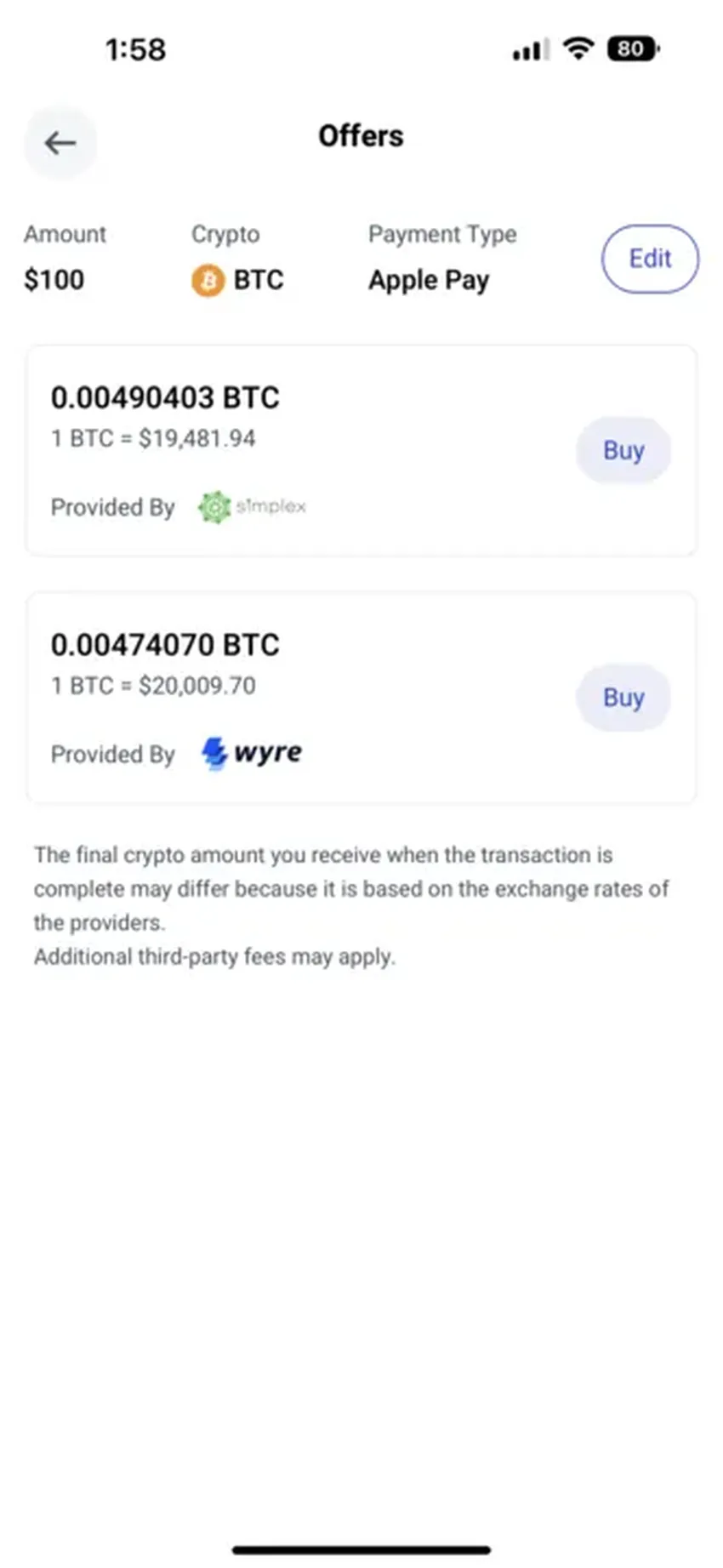This screenshot has height=1568, width=723.
Task: Edit the purchase details
Action: (x=650, y=259)
